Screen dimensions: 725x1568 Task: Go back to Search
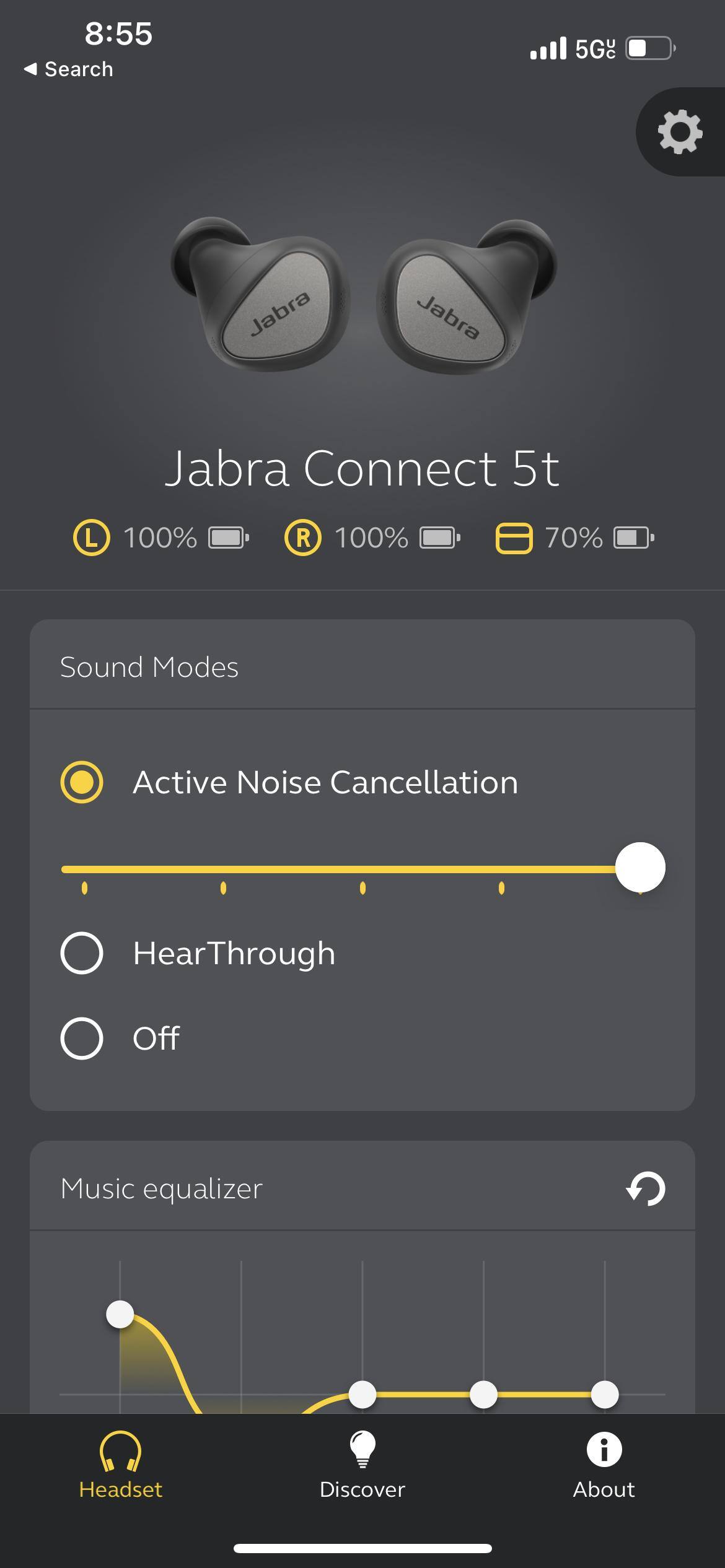click(68, 69)
